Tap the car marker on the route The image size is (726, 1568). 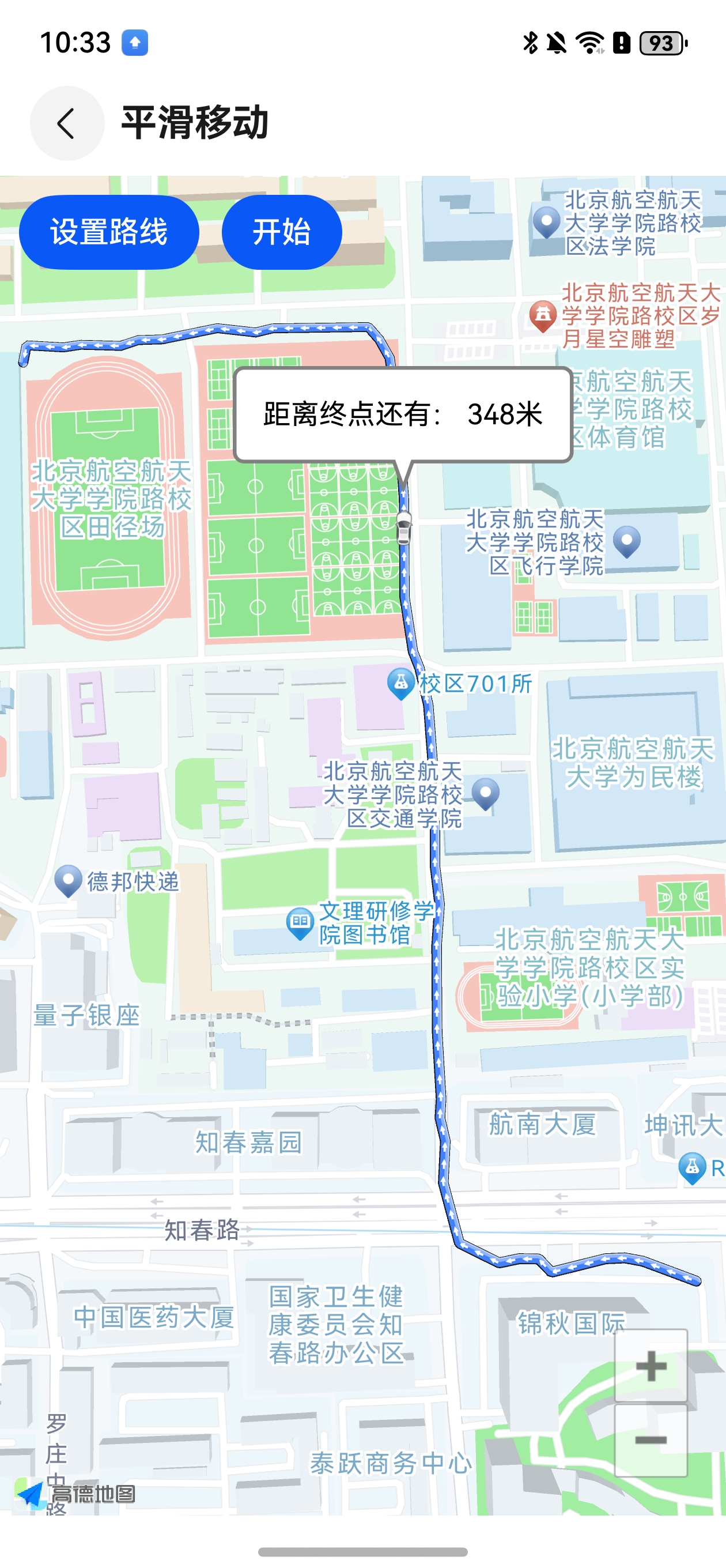tap(403, 527)
